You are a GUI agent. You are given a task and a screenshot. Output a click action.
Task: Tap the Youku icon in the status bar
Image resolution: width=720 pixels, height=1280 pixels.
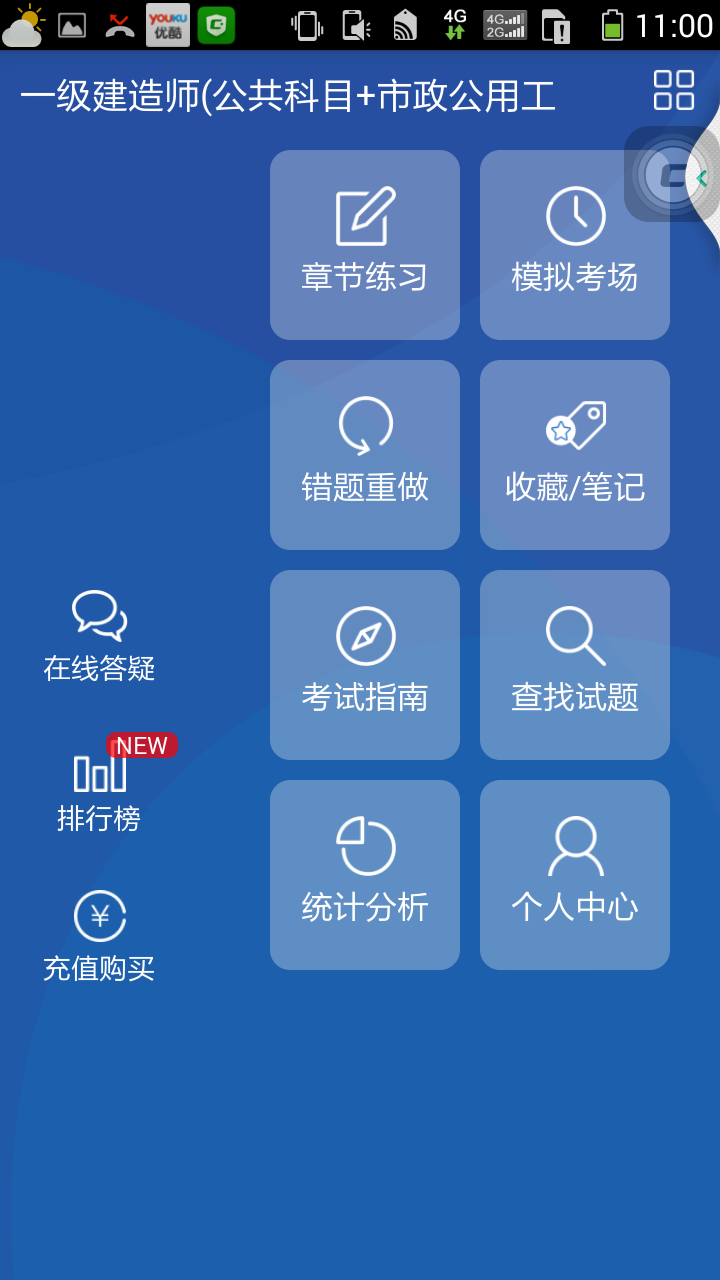coord(166,24)
